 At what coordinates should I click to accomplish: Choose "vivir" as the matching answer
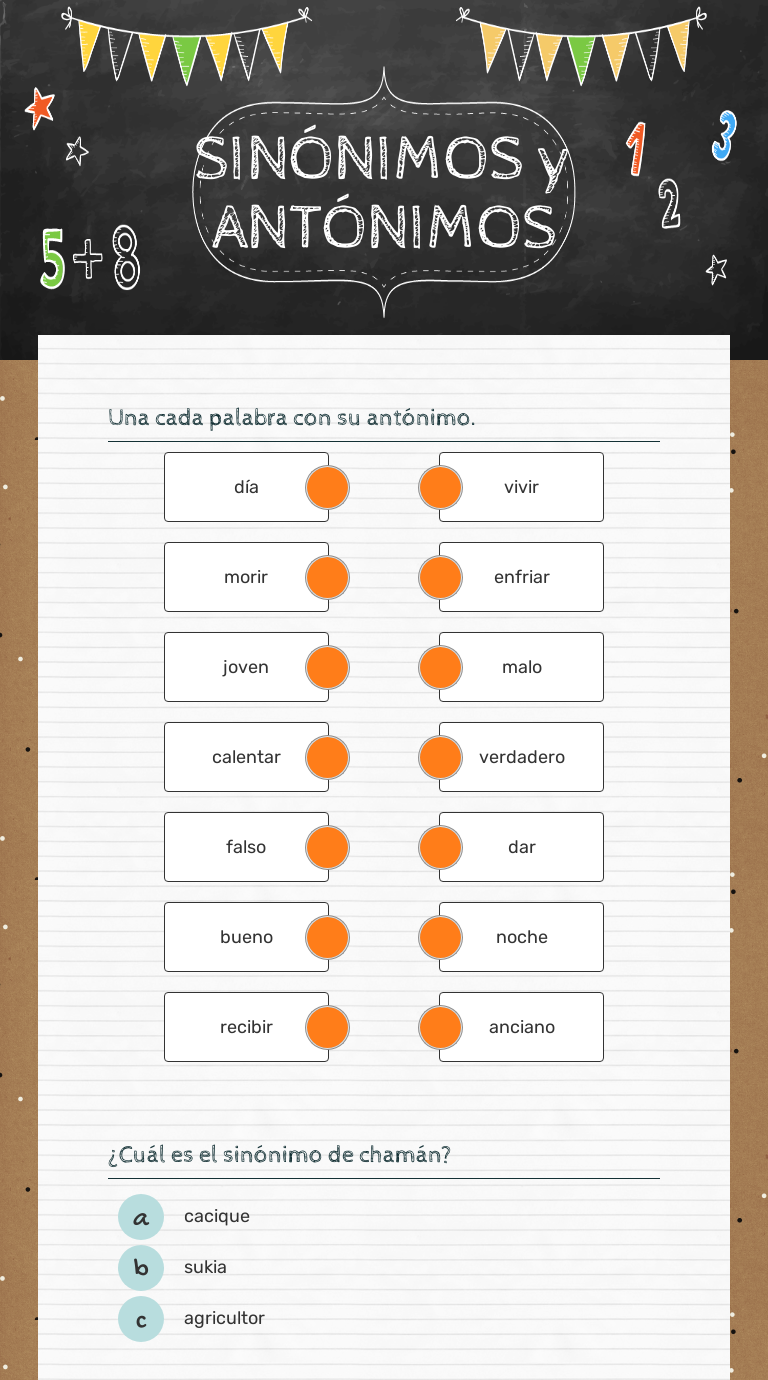click(521, 487)
